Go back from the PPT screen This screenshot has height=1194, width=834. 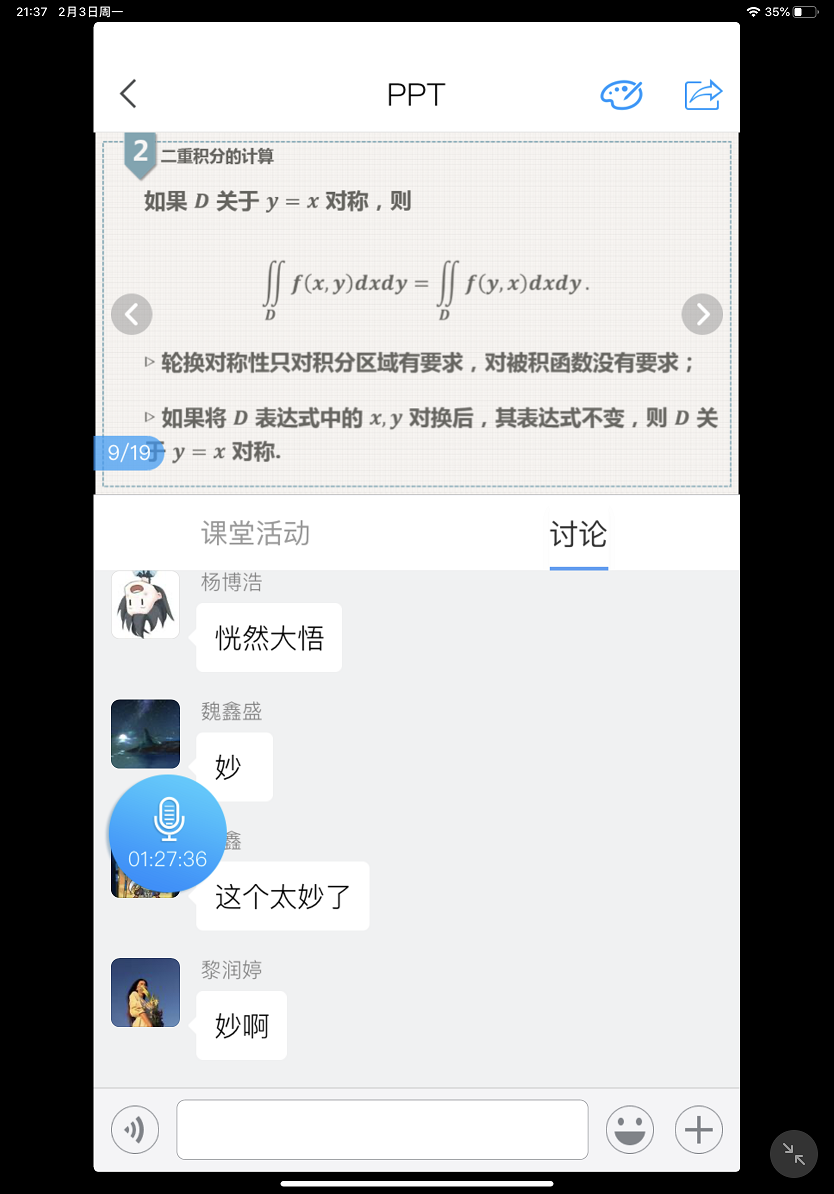128,94
